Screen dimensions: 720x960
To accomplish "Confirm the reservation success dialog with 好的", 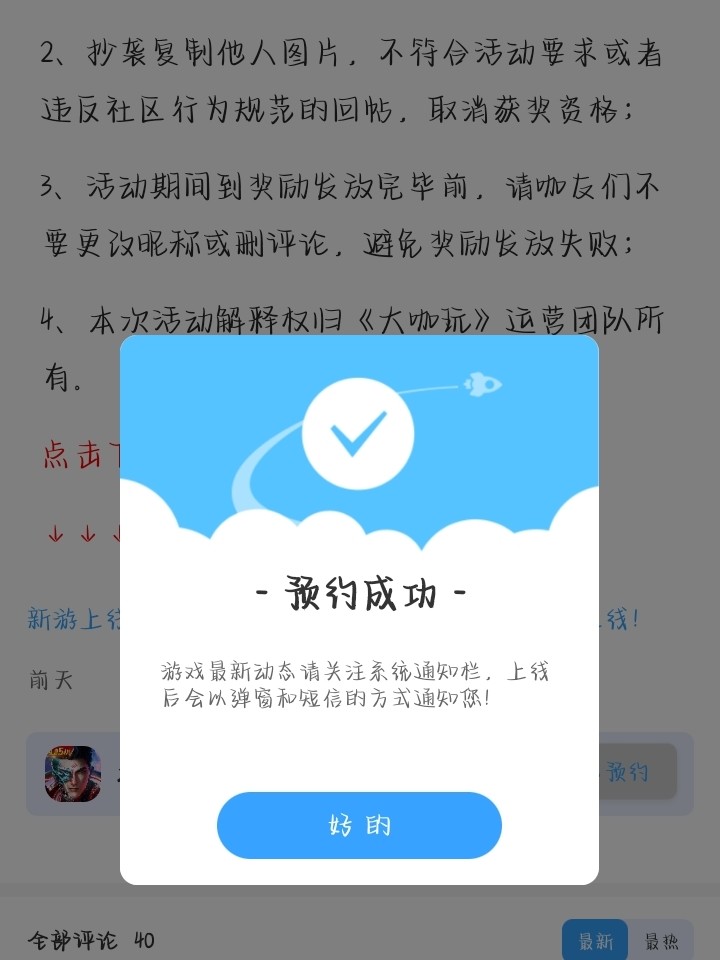I will tap(359, 825).
